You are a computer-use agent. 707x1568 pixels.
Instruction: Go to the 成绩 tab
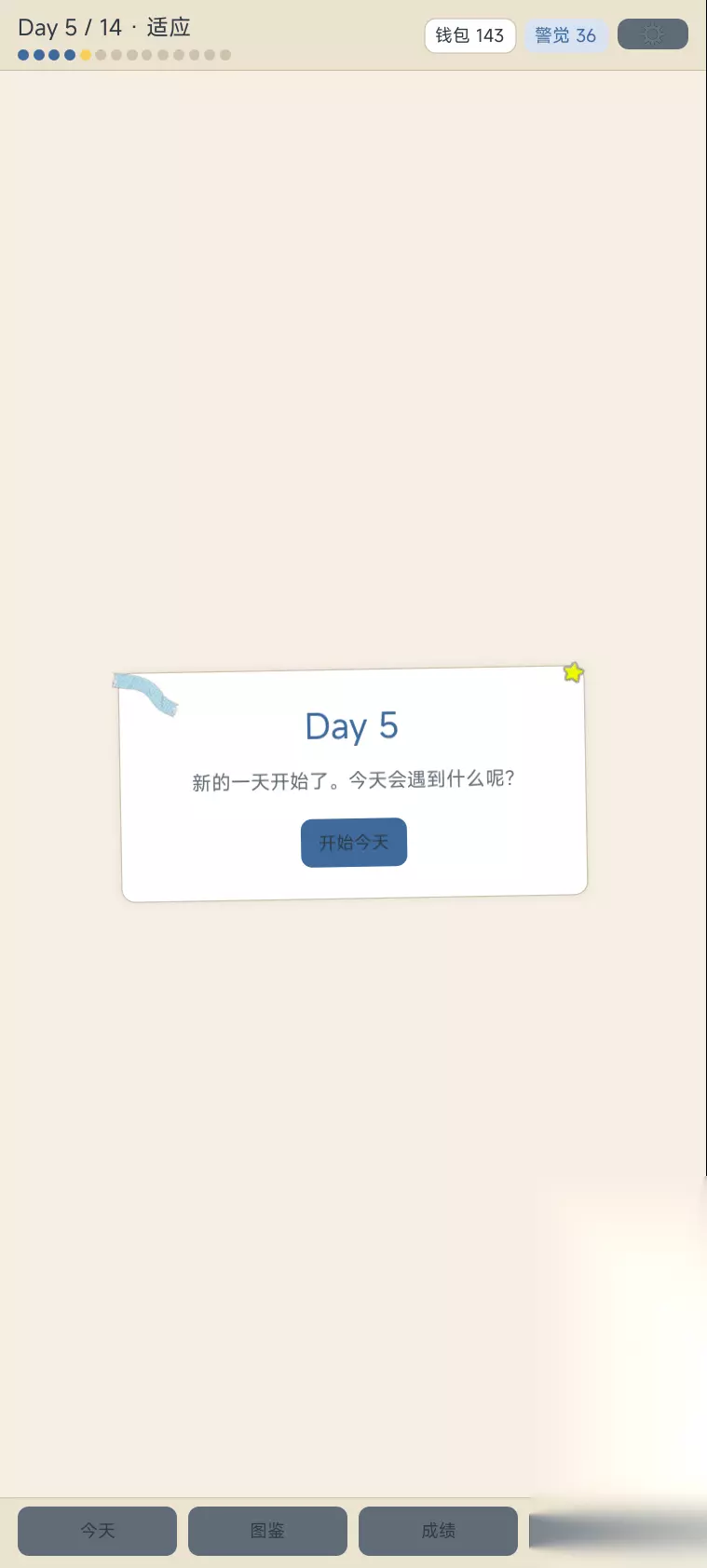[439, 1530]
